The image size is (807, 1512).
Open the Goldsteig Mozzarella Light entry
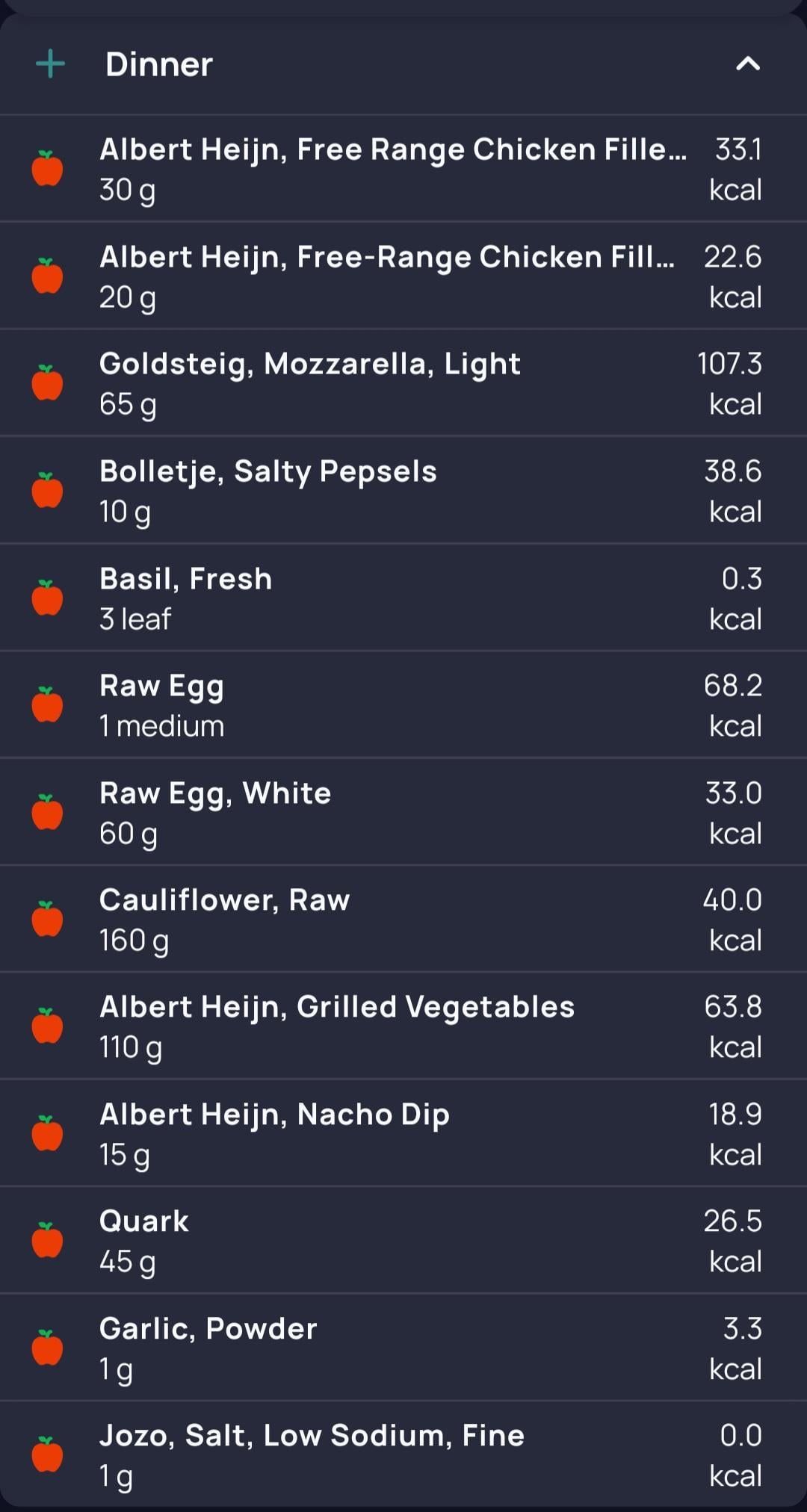[x=403, y=383]
